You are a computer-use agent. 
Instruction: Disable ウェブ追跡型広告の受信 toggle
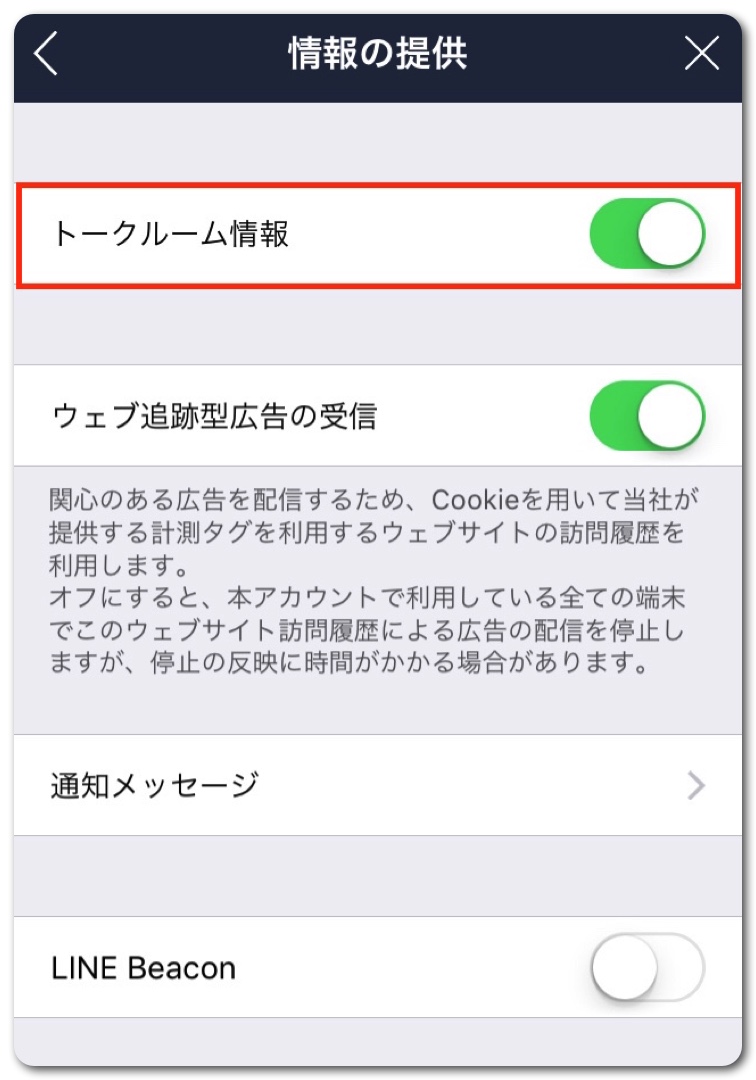(647, 416)
